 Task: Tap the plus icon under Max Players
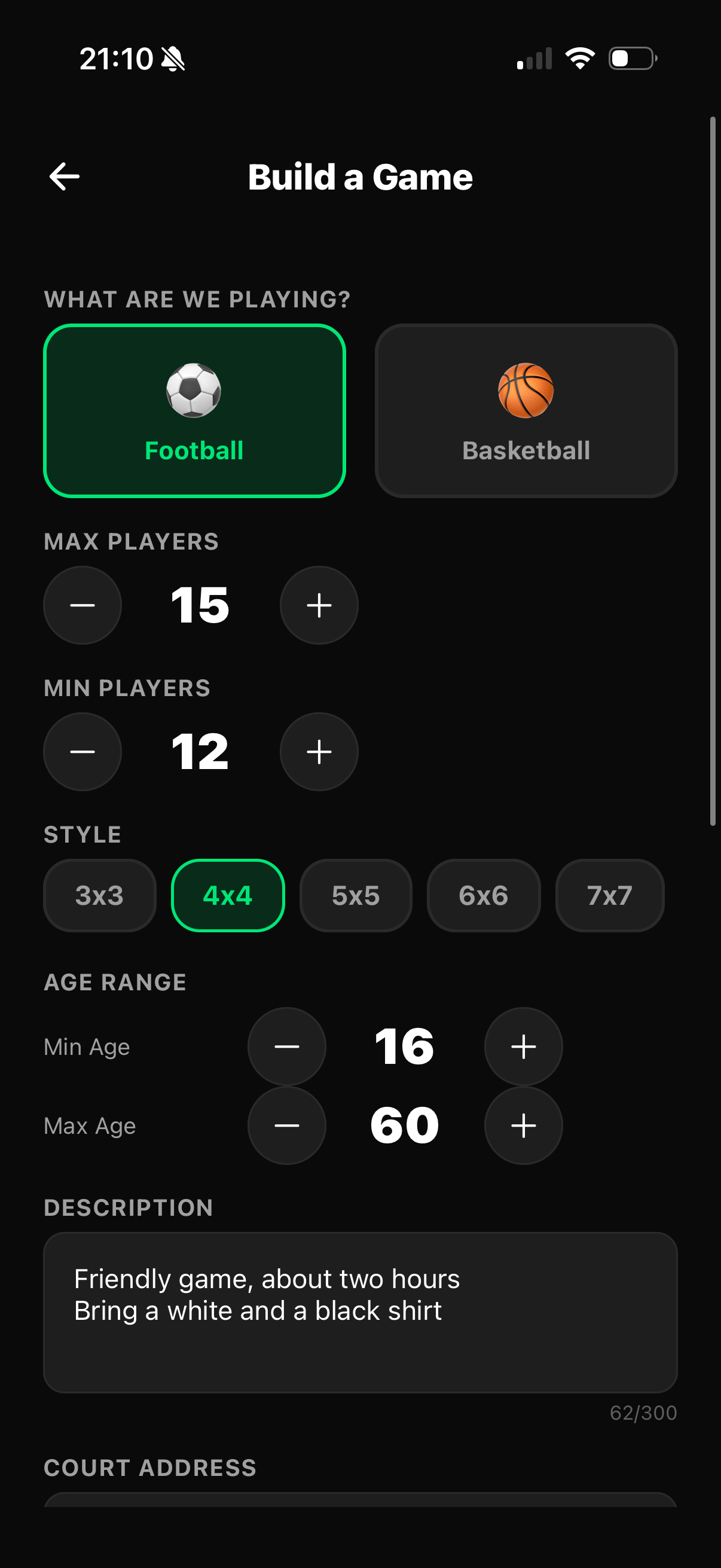point(318,605)
